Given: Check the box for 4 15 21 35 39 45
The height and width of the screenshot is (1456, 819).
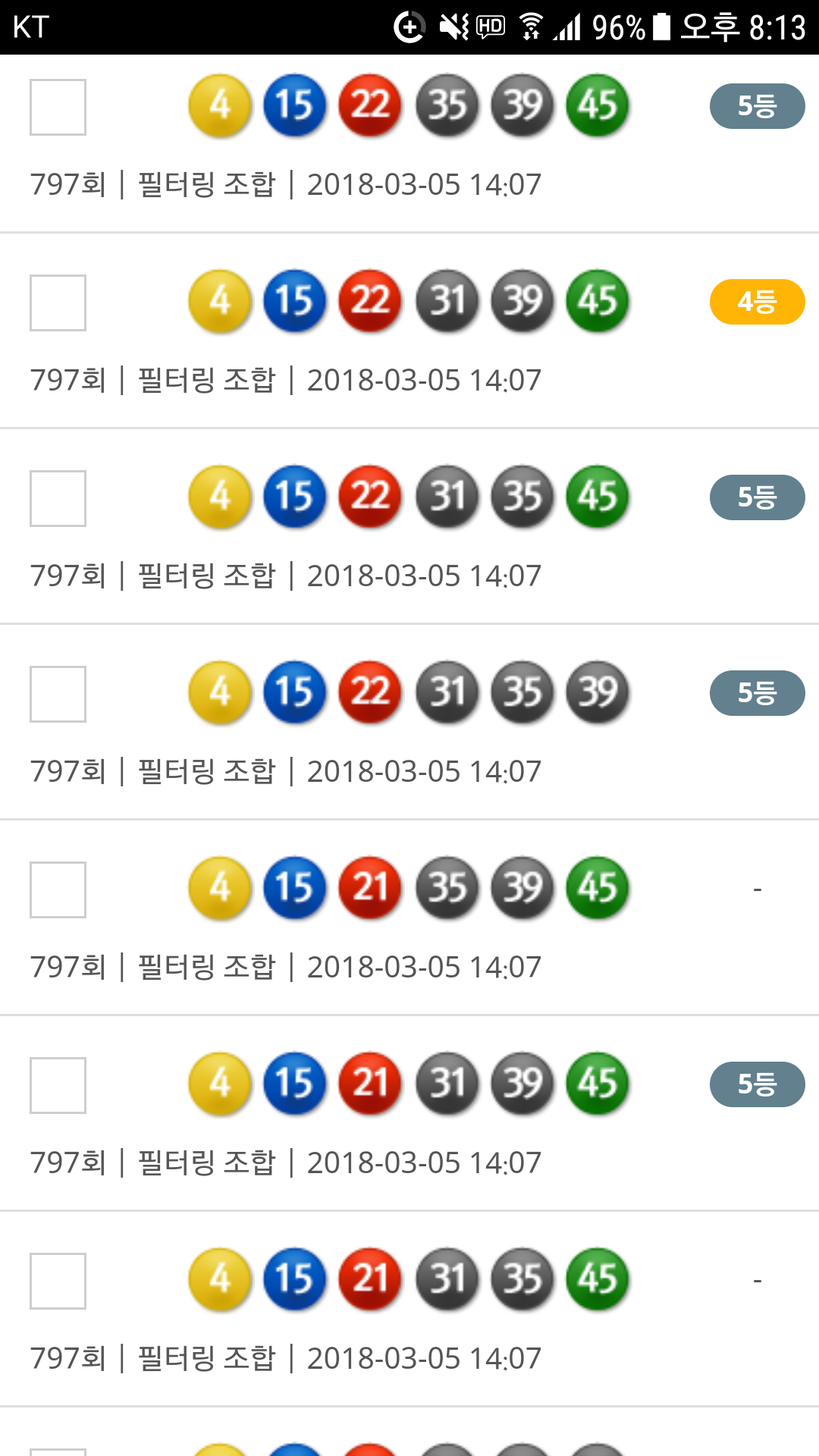Looking at the screenshot, I should (x=58, y=890).
